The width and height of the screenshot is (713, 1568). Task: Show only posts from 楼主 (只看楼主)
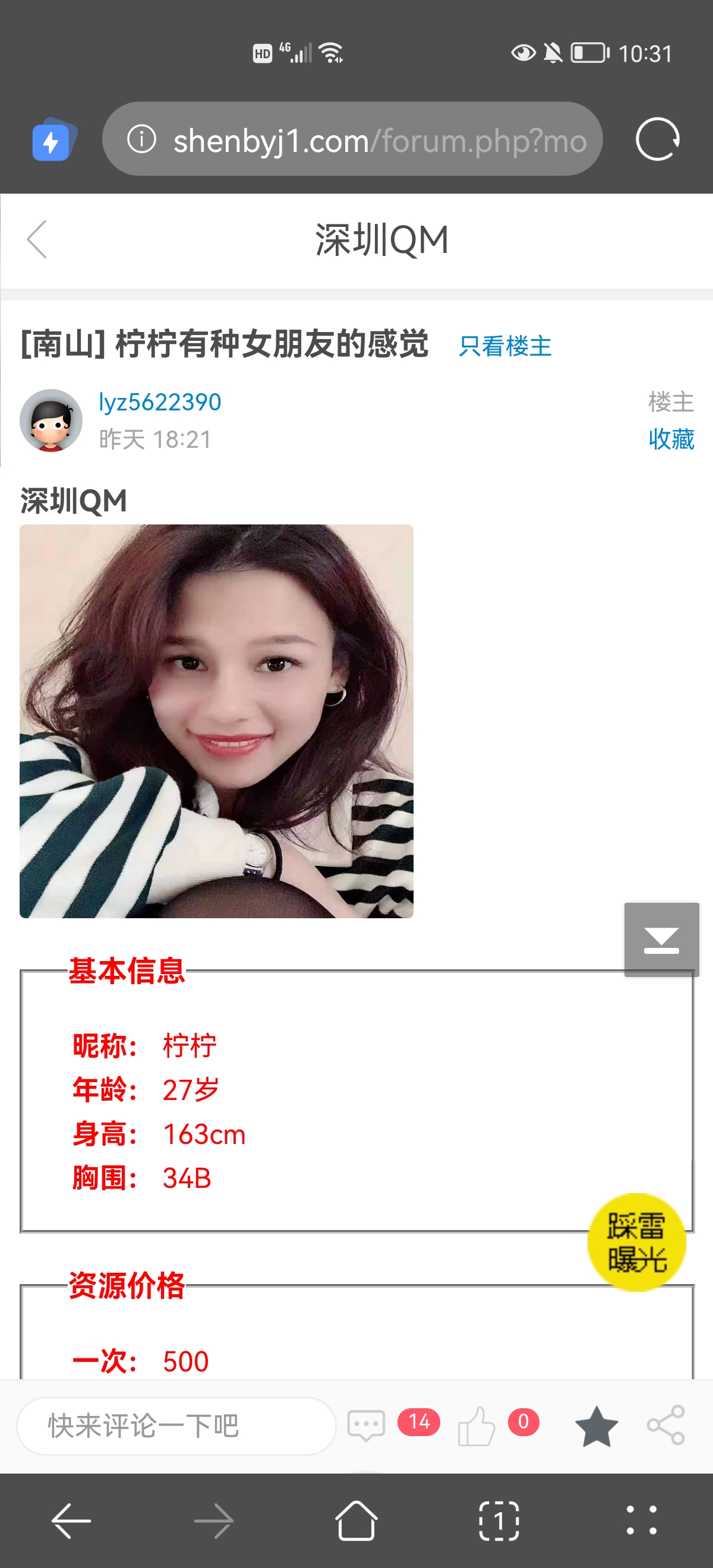pyautogui.click(x=505, y=346)
